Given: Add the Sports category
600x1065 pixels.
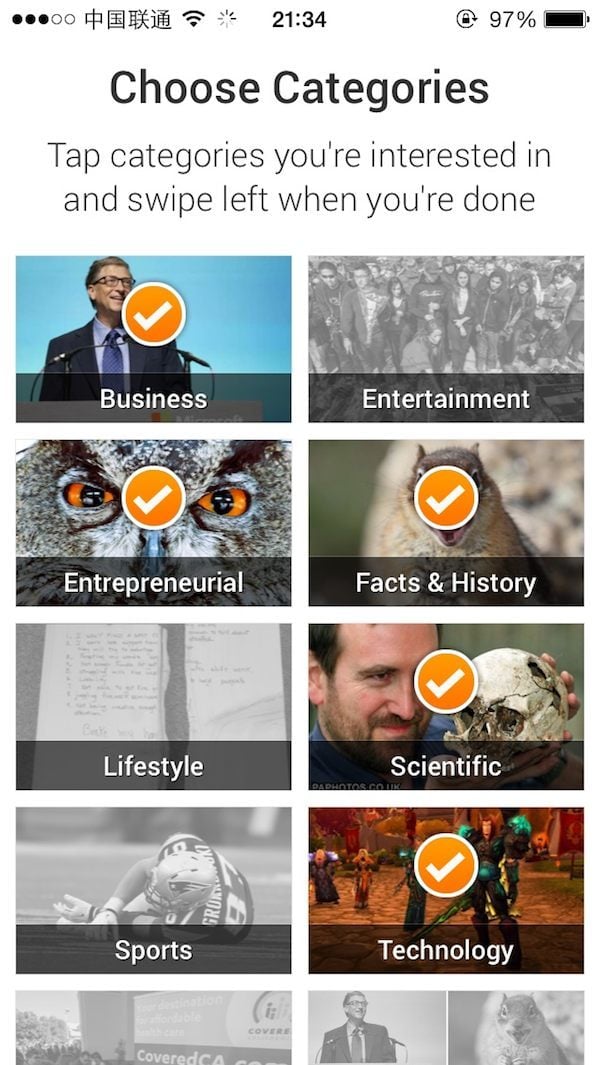Looking at the screenshot, I should click(153, 890).
